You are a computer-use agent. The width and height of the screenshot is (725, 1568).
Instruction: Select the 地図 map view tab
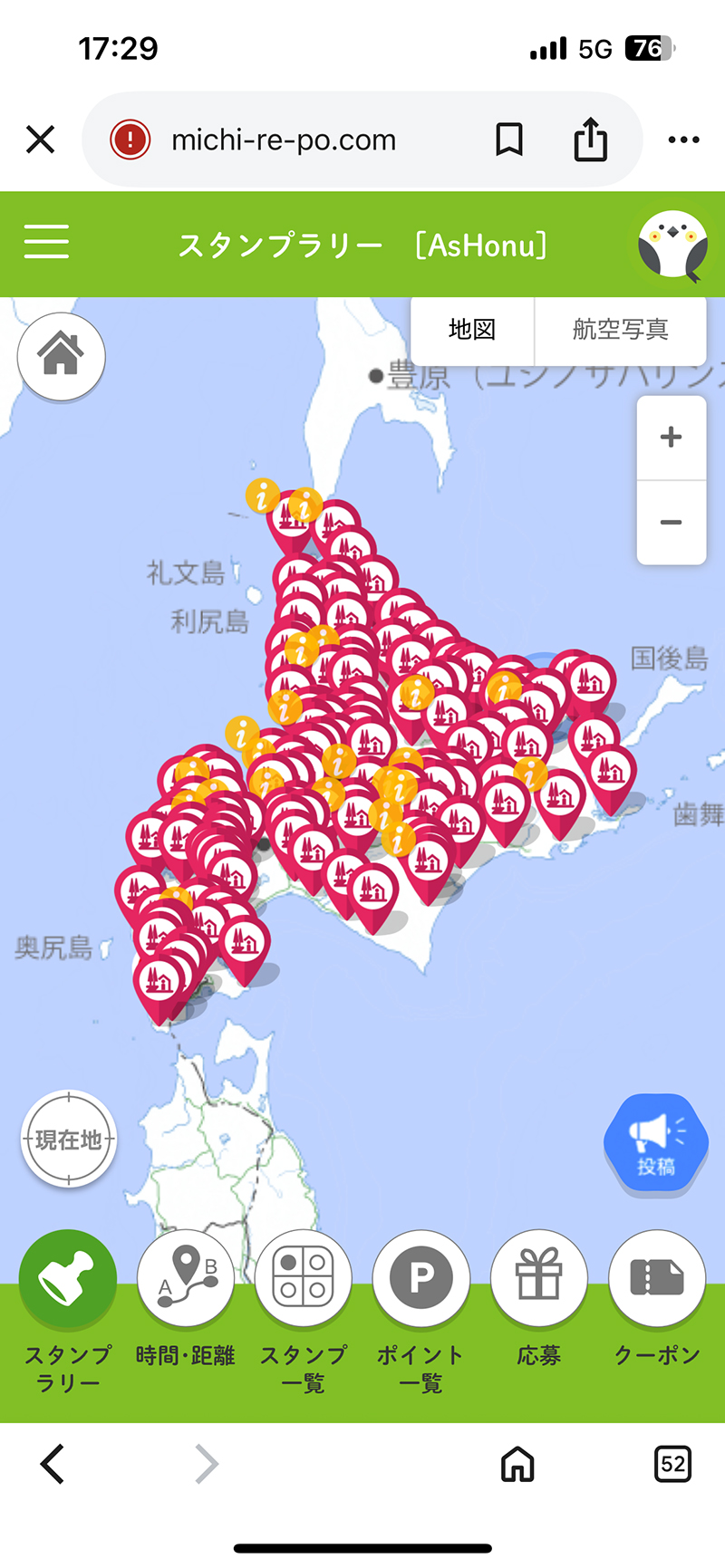(x=471, y=330)
